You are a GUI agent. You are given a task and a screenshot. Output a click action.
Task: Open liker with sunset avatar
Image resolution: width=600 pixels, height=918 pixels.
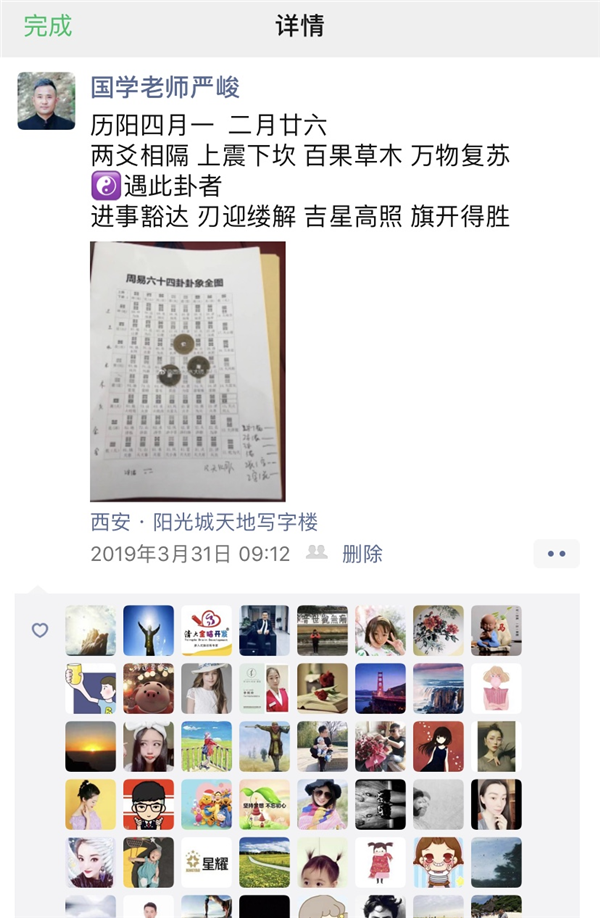click(x=90, y=747)
